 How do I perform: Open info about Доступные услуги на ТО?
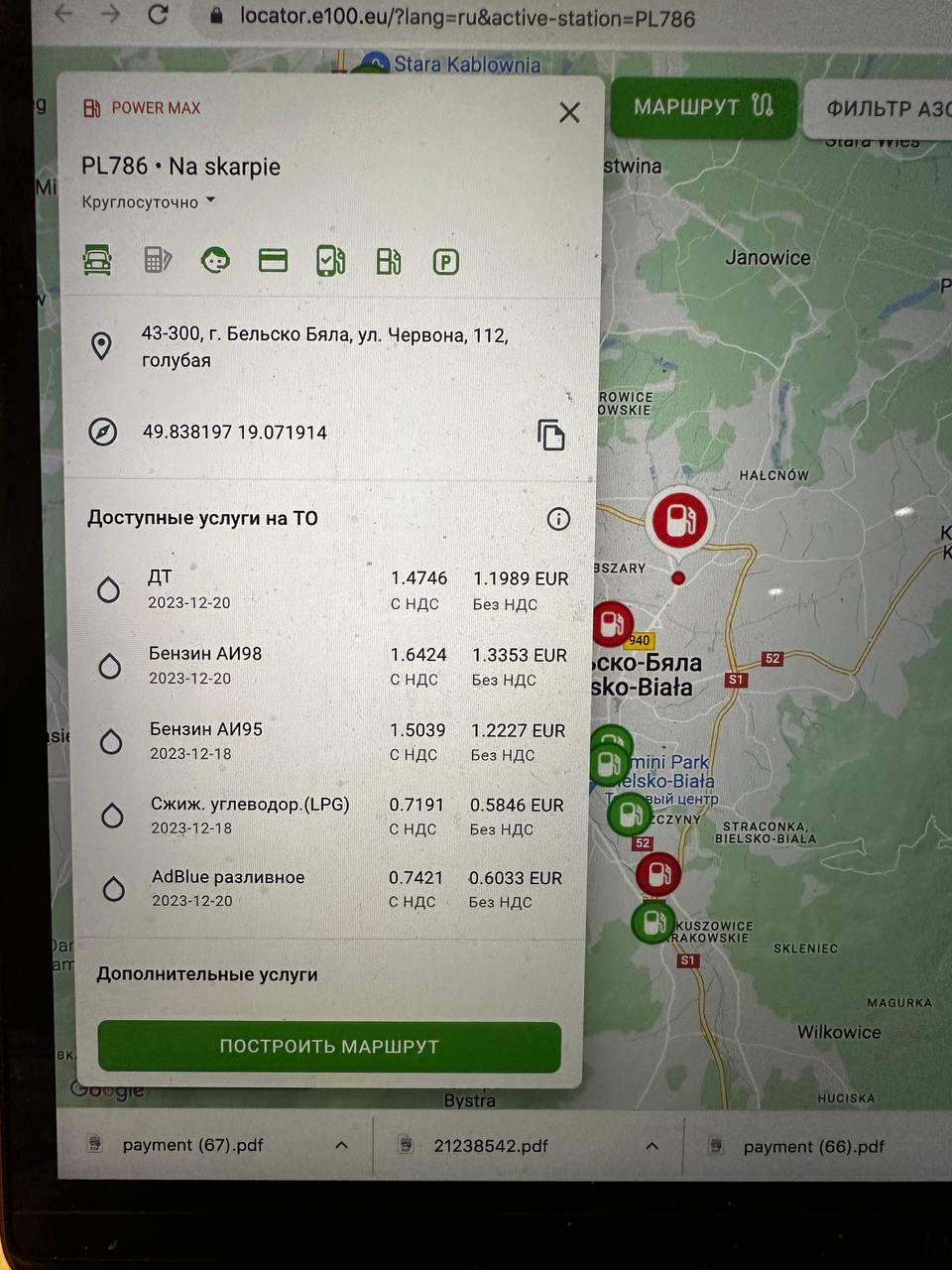tap(558, 519)
